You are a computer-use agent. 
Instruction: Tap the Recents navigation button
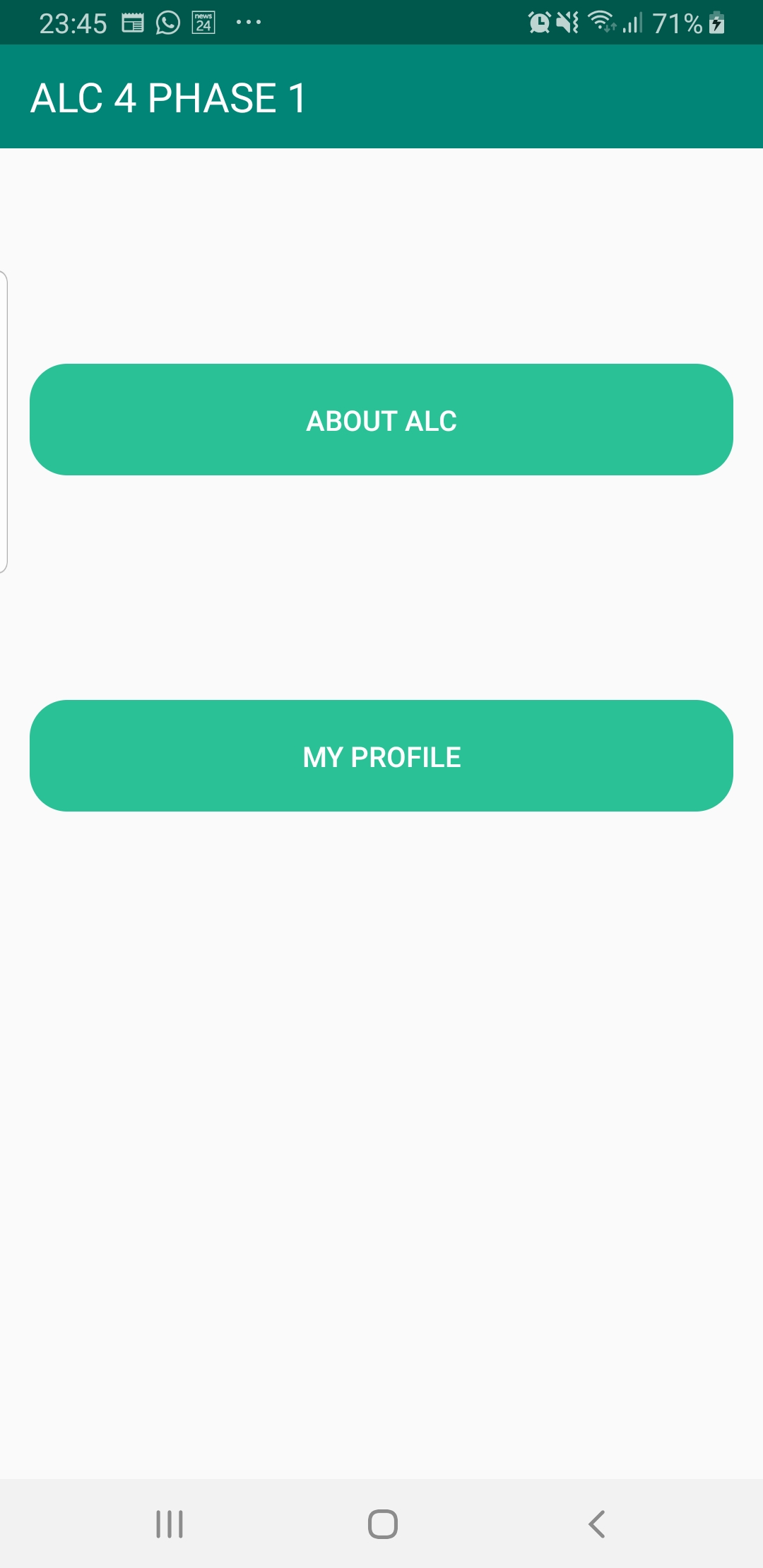tap(170, 1524)
